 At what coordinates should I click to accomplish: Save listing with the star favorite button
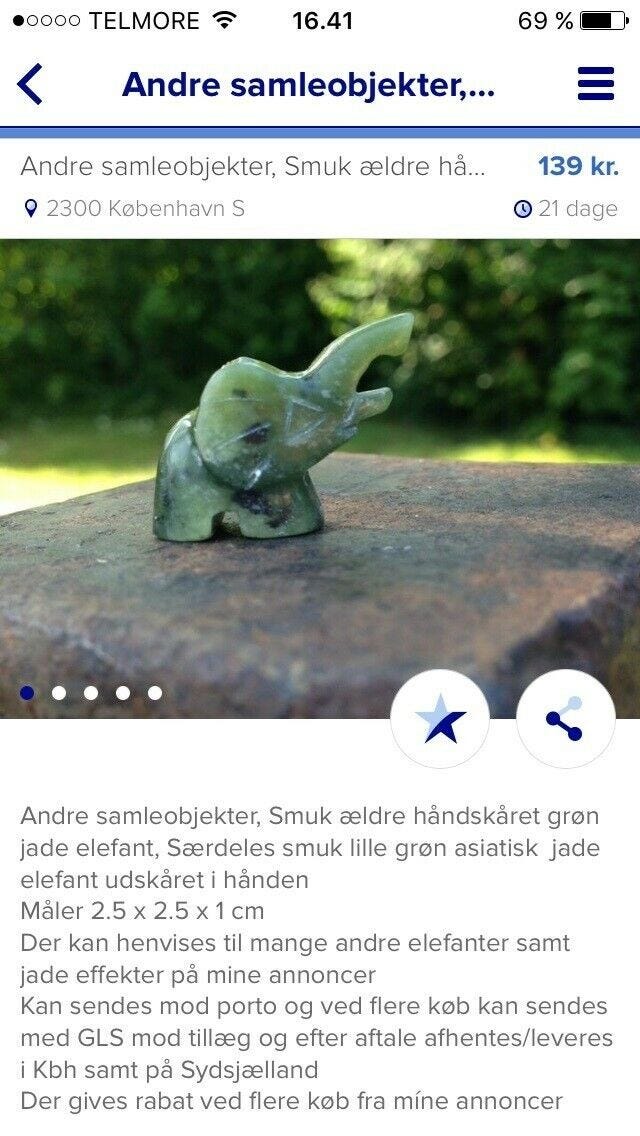click(x=440, y=719)
